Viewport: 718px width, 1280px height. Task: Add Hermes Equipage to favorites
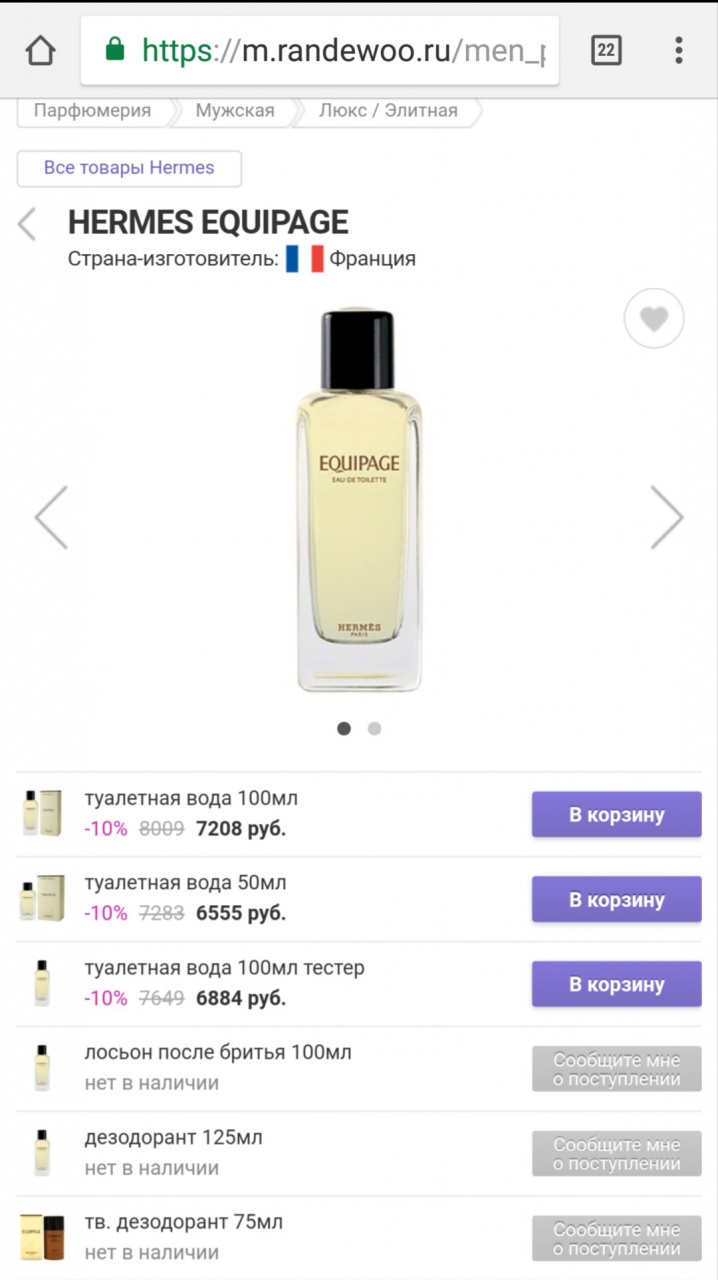tap(653, 319)
